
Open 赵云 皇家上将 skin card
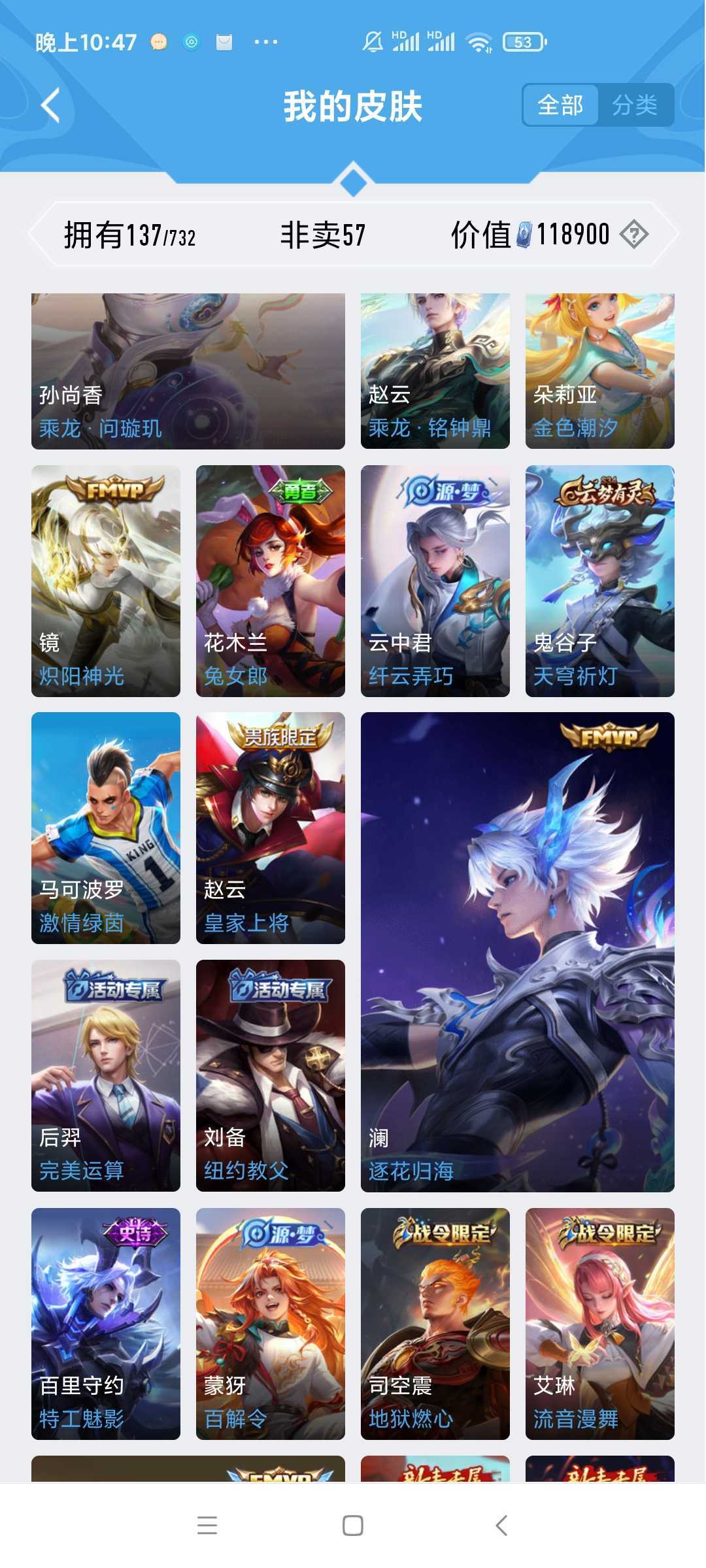pos(270,828)
